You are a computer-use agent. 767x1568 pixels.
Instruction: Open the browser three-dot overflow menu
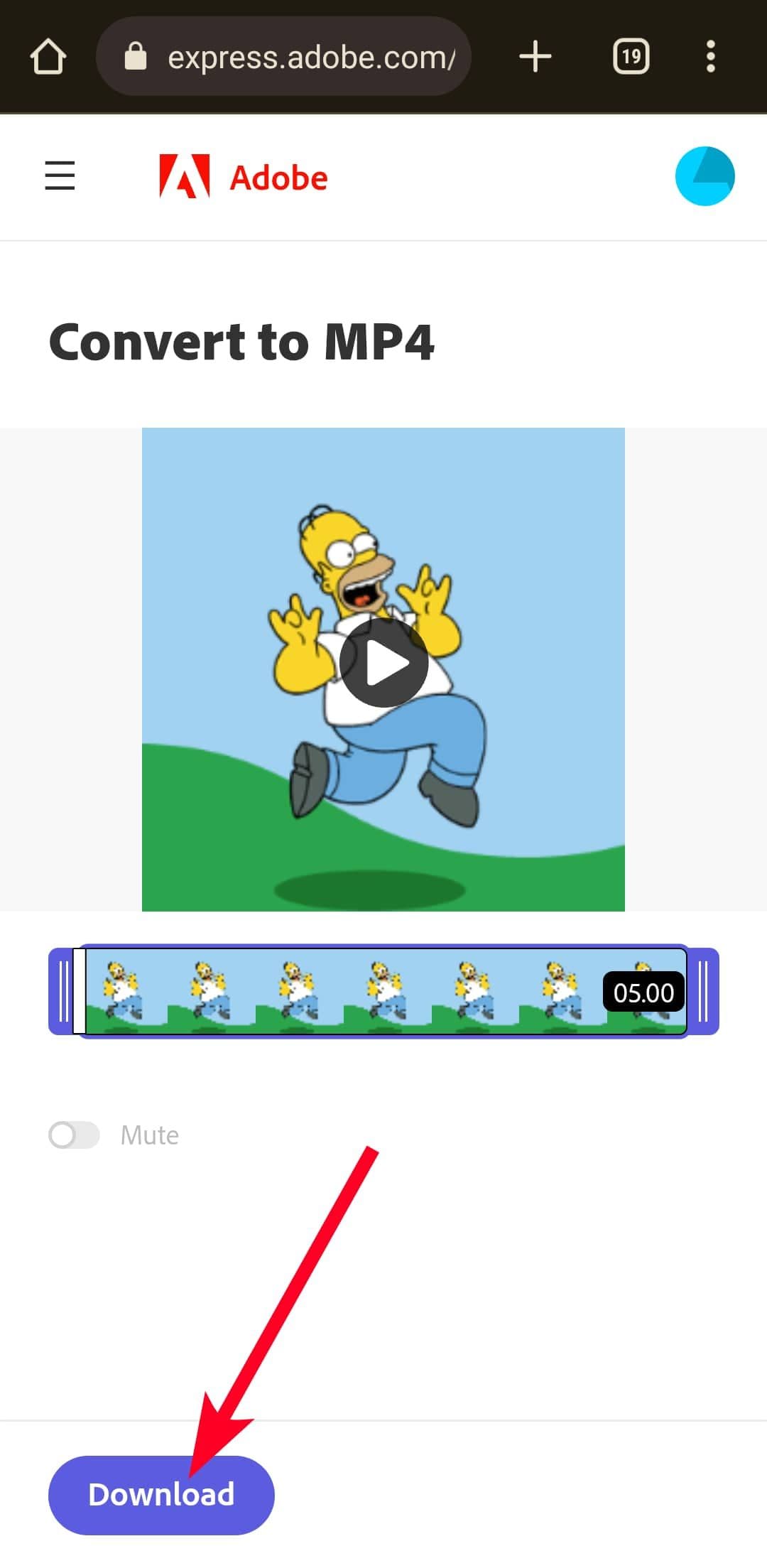pos(709,56)
